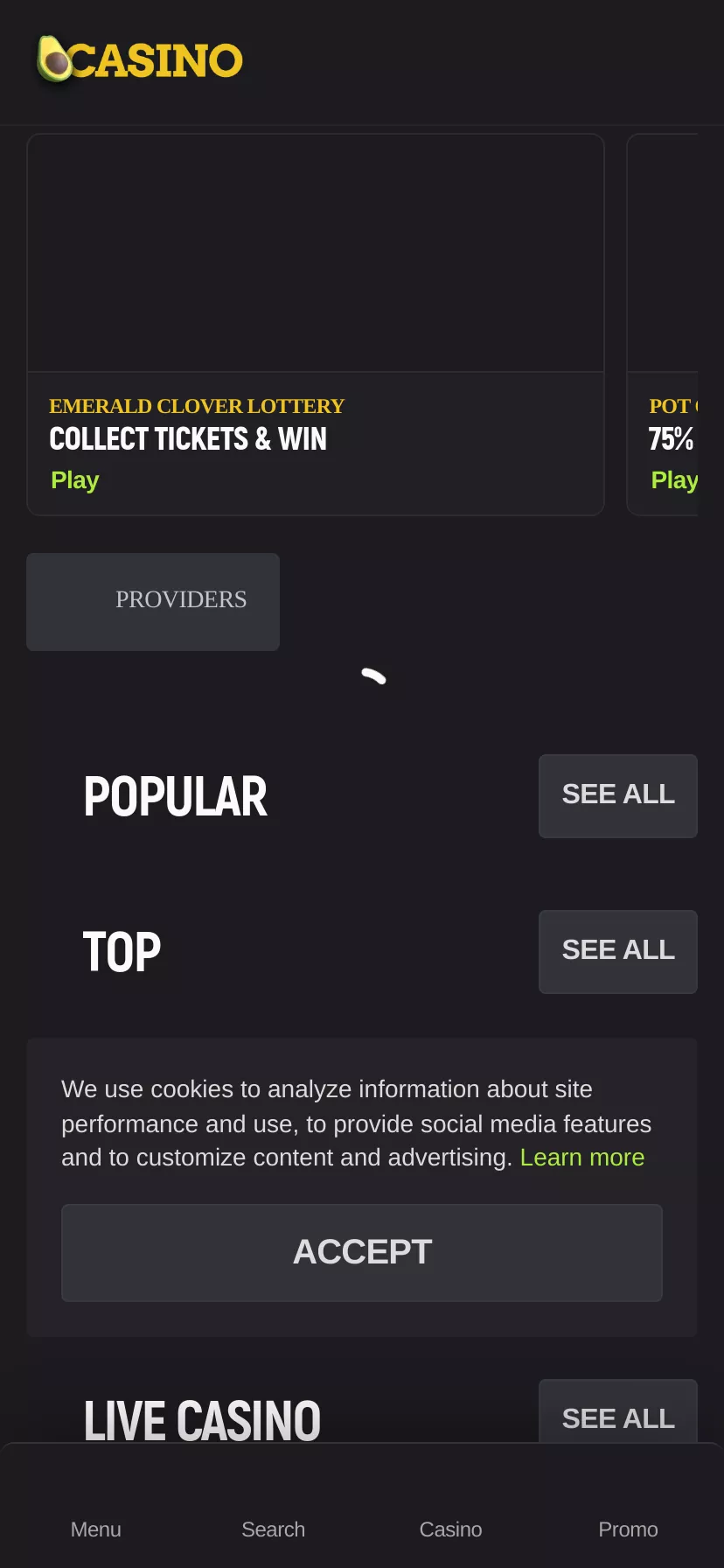The width and height of the screenshot is (724, 1568).
Task: See all Popular games
Action: tap(617, 795)
